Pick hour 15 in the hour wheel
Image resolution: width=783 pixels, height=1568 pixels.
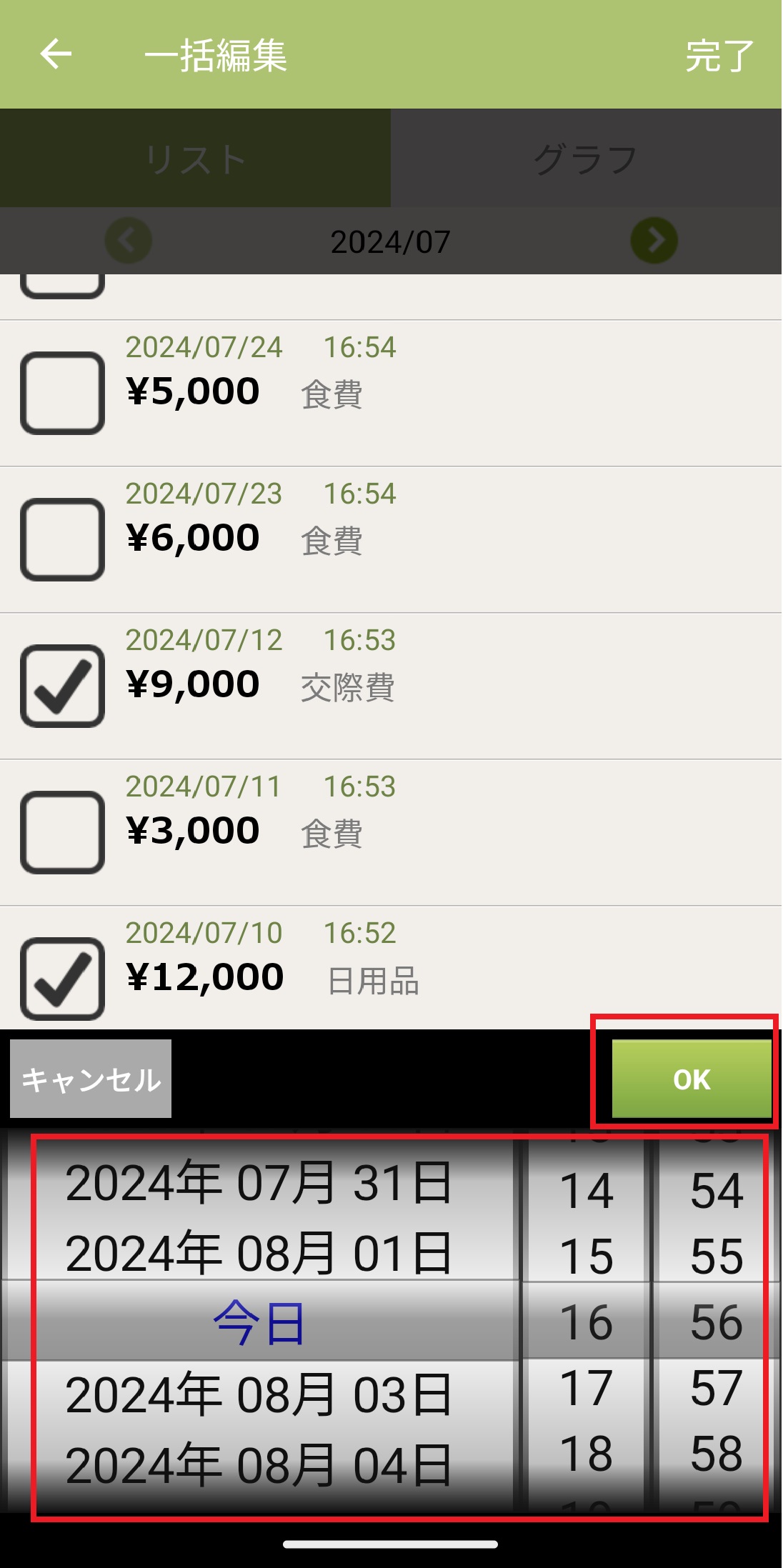(x=586, y=1256)
